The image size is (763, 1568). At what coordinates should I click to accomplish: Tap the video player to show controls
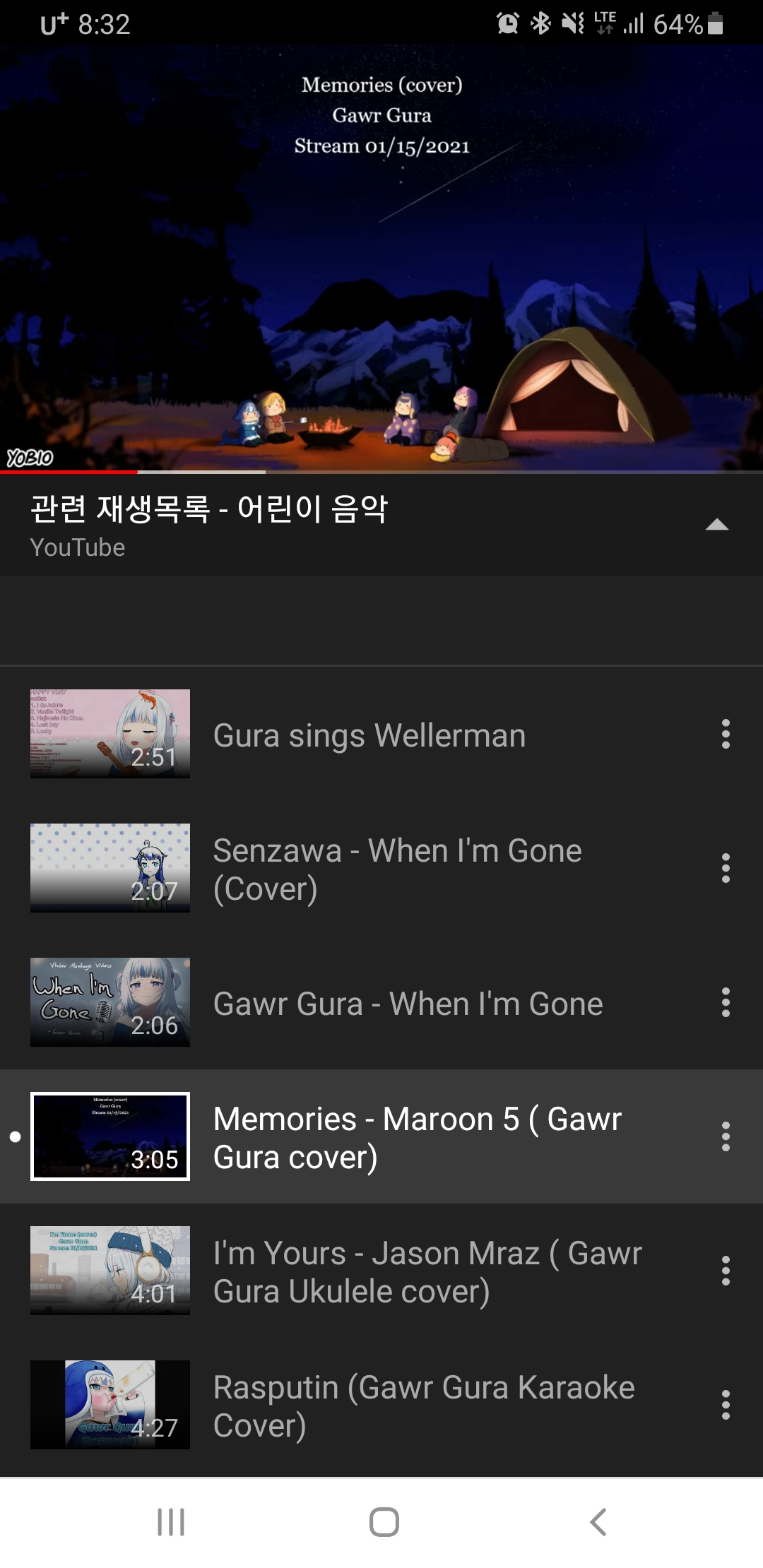tap(381, 258)
